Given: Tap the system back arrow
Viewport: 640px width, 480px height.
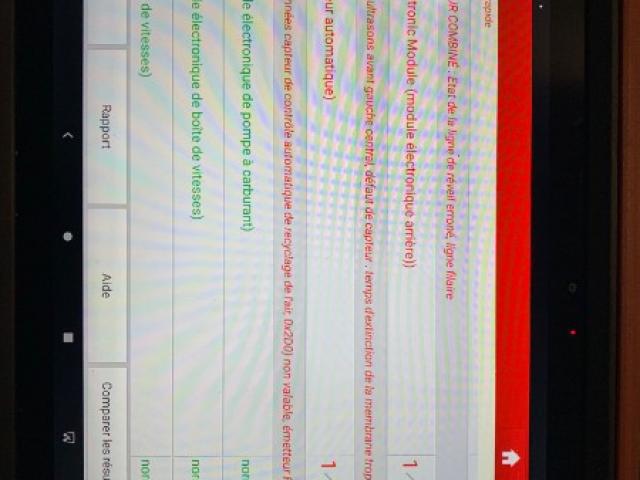Looking at the screenshot, I should click(67, 136).
